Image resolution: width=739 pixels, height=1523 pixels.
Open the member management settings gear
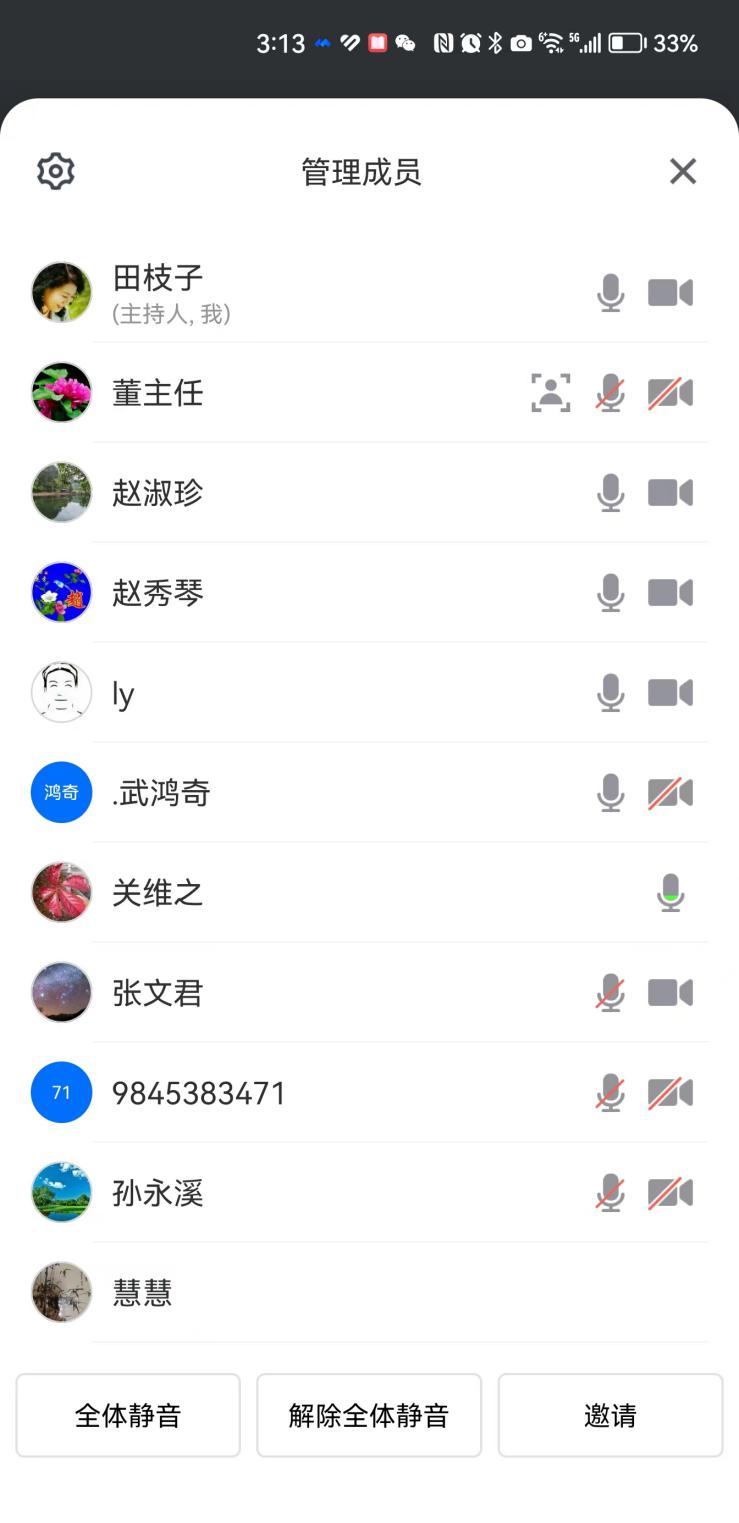click(x=56, y=171)
